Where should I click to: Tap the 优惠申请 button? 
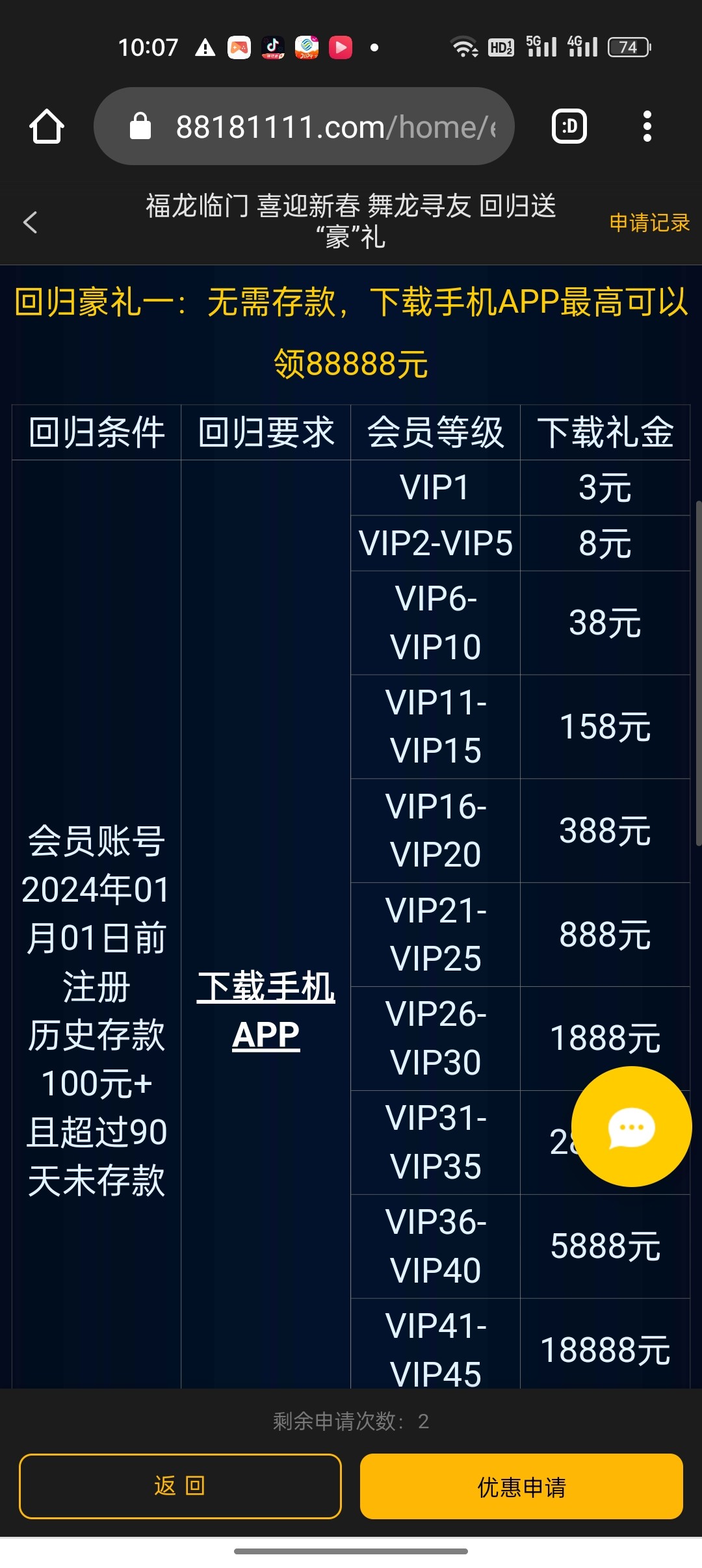pos(521,1486)
